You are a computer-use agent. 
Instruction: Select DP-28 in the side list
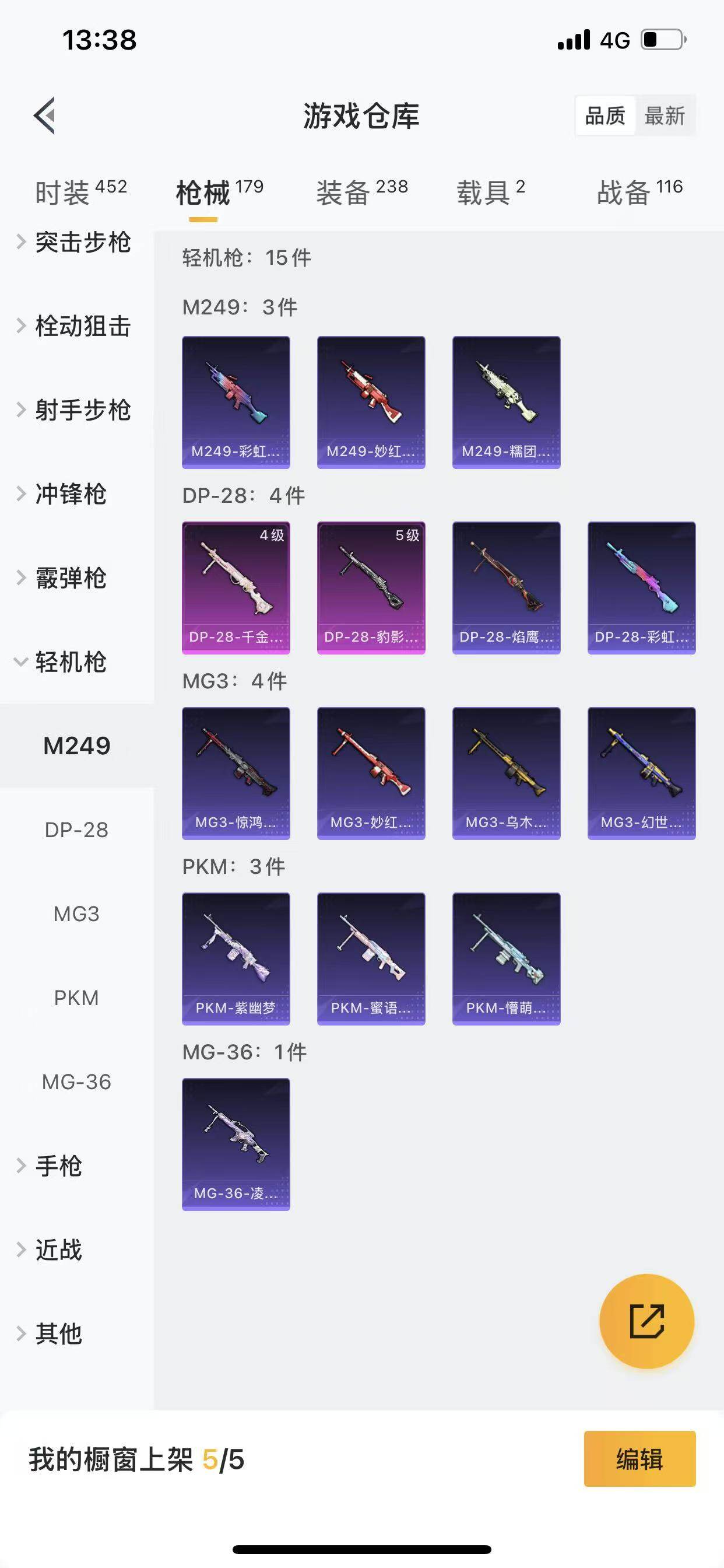[77, 829]
